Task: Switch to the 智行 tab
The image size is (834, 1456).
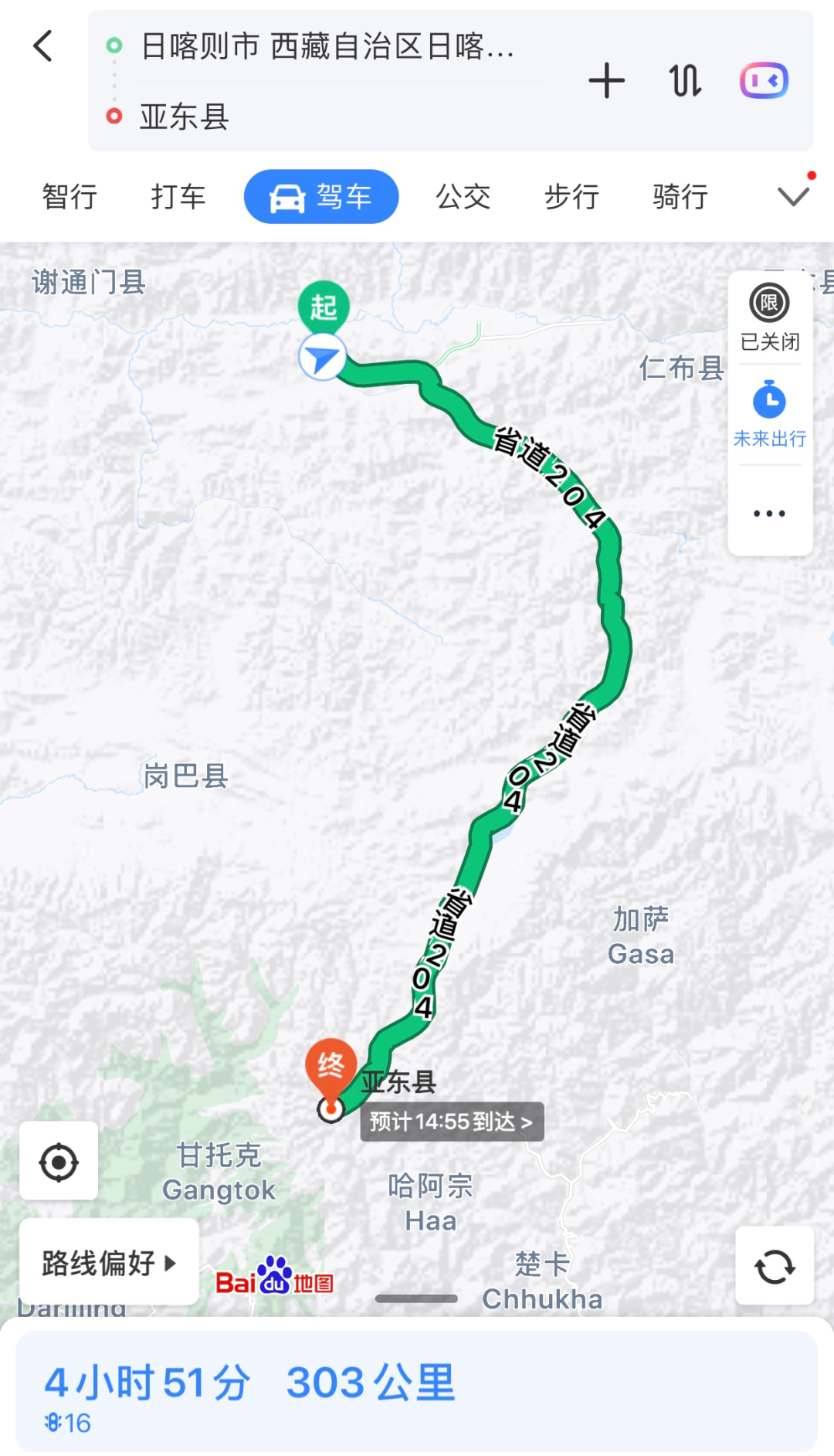Action: (x=69, y=197)
